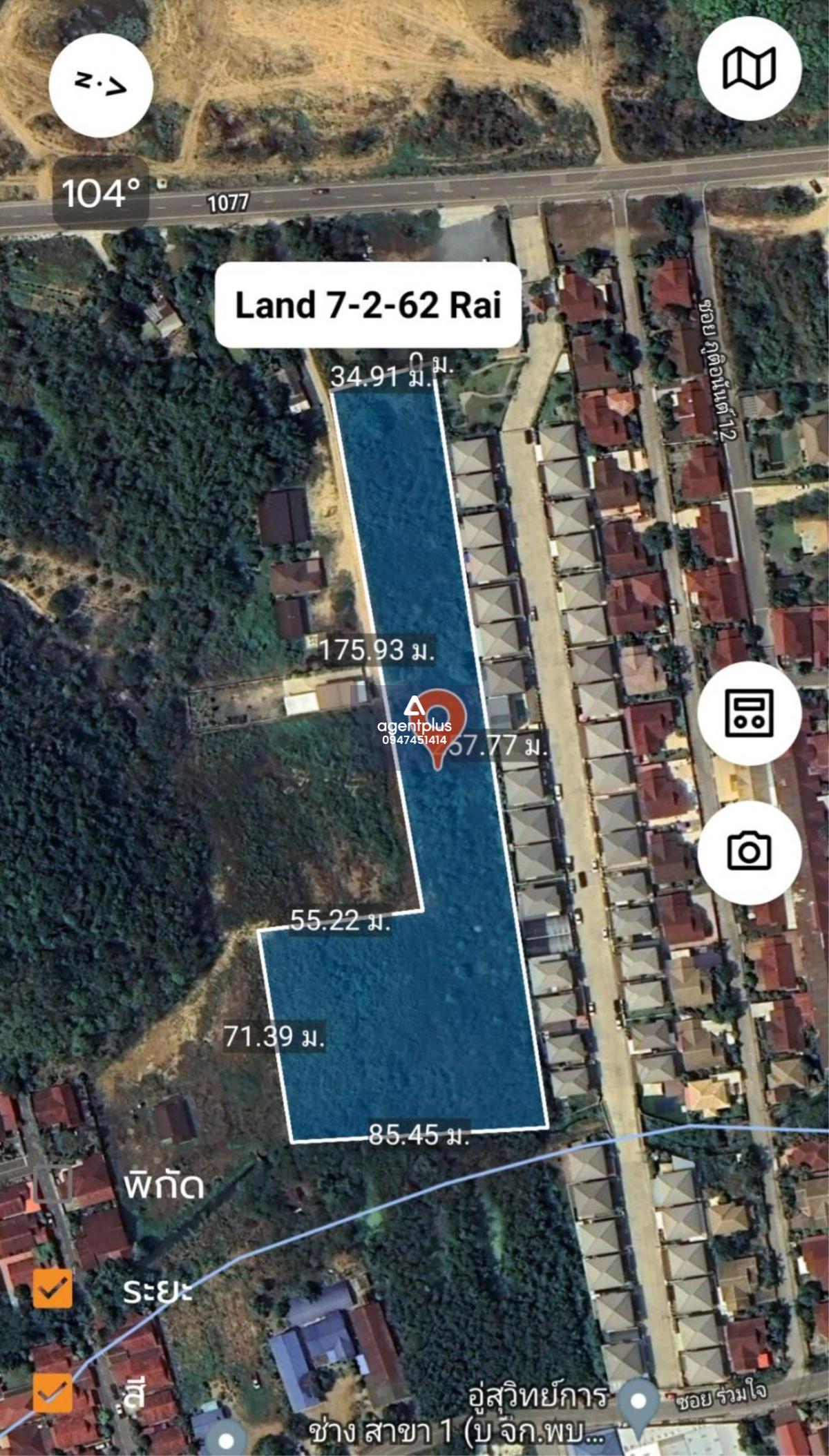Tap the compass to reset map orientation
This screenshot has height=1456, width=829.
click(101, 85)
